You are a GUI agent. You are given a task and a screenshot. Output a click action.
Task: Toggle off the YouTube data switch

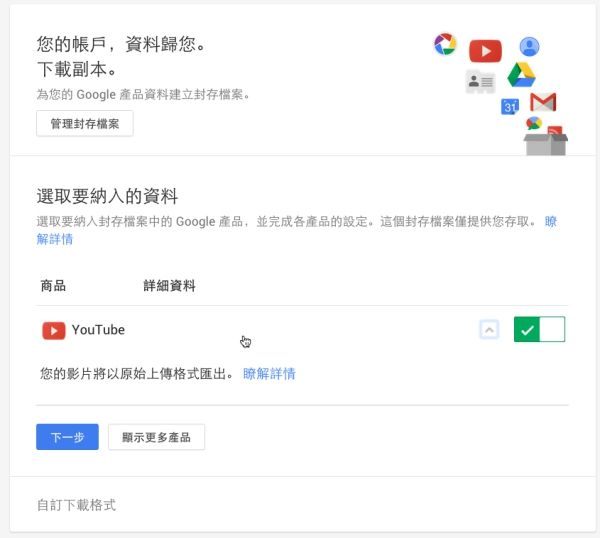539,329
